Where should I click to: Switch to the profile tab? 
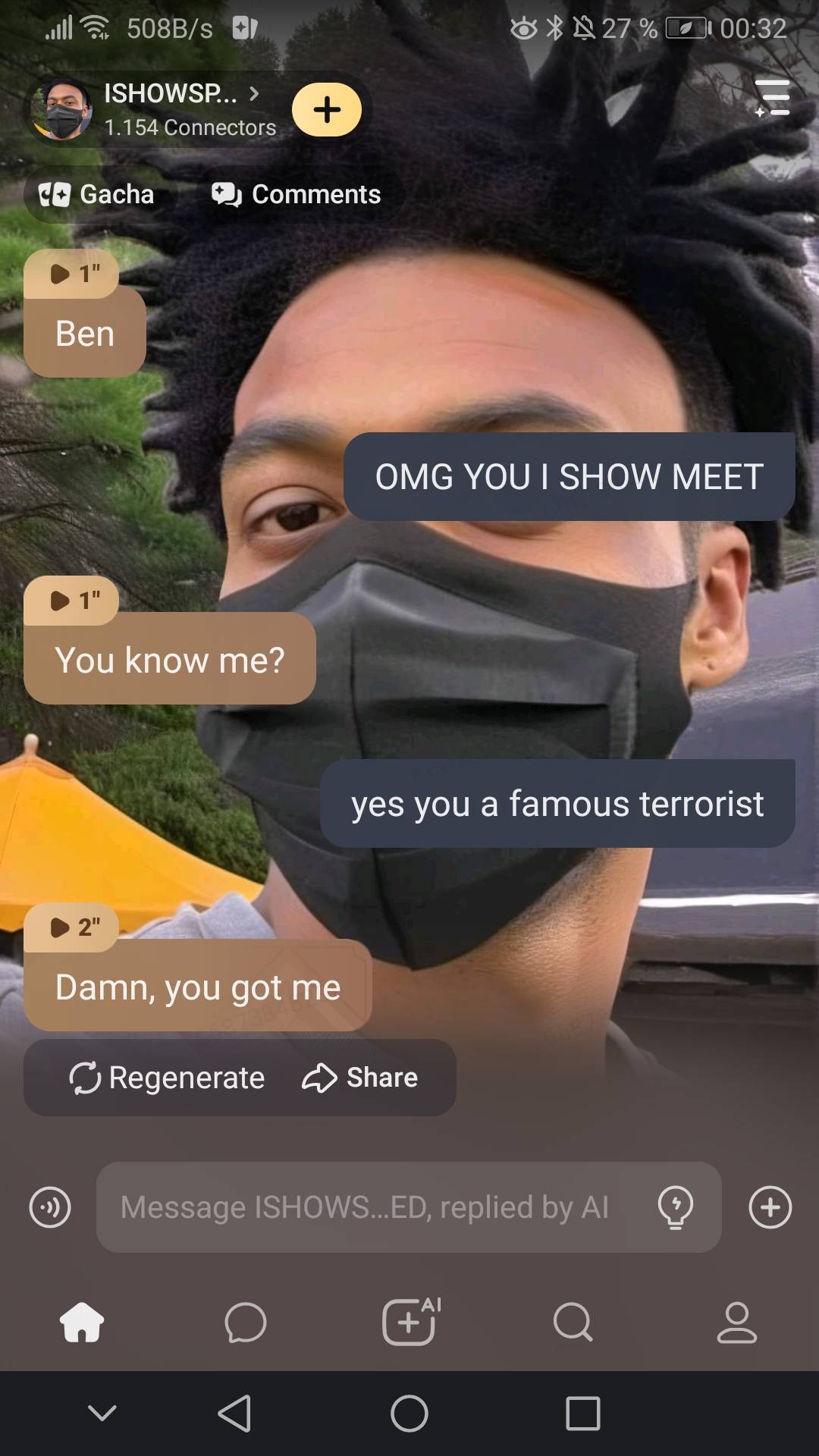point(736,1323)
